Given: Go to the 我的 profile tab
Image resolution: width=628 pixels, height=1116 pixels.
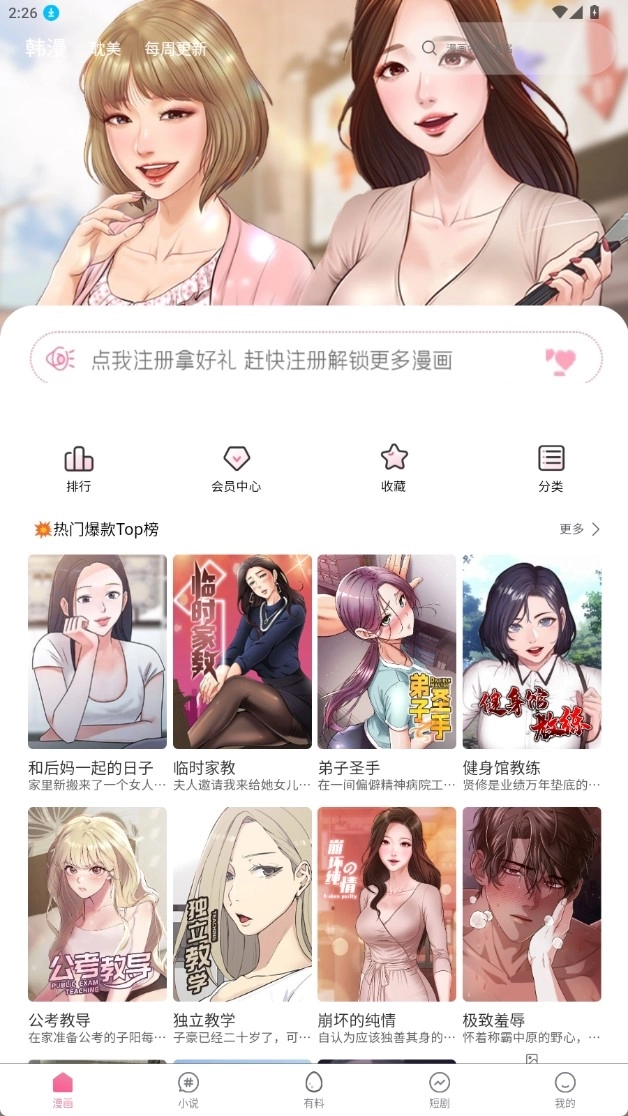Looking at the screenshot, I should tap(565, 1089).
